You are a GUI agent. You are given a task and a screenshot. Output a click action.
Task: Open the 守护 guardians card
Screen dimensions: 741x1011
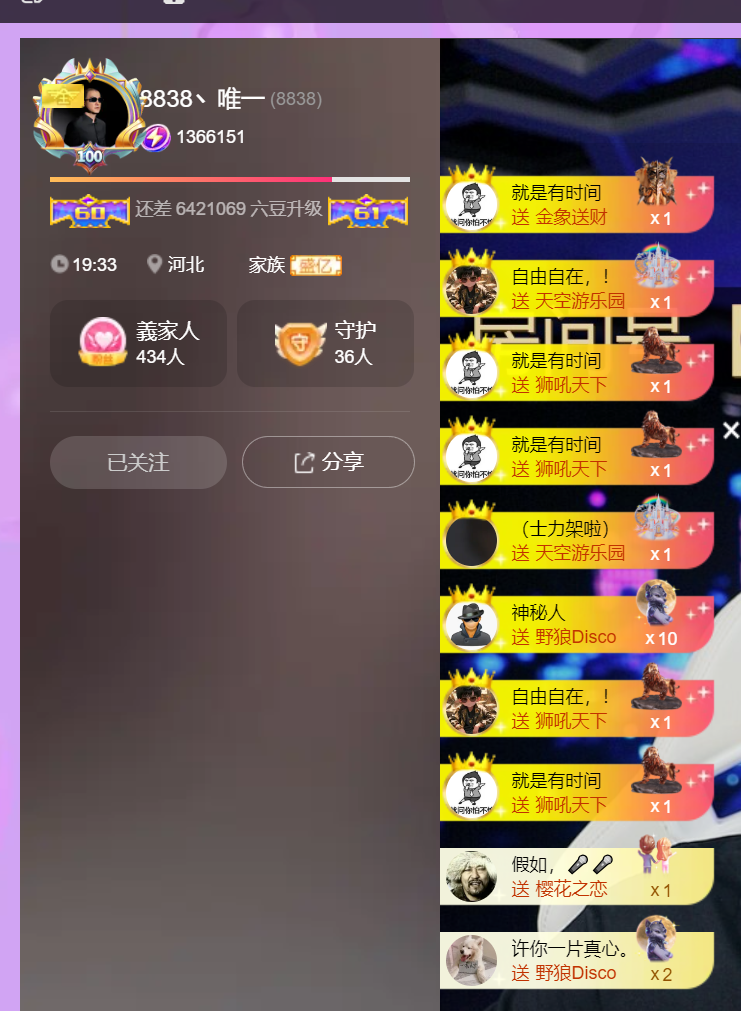coord(325,343)
